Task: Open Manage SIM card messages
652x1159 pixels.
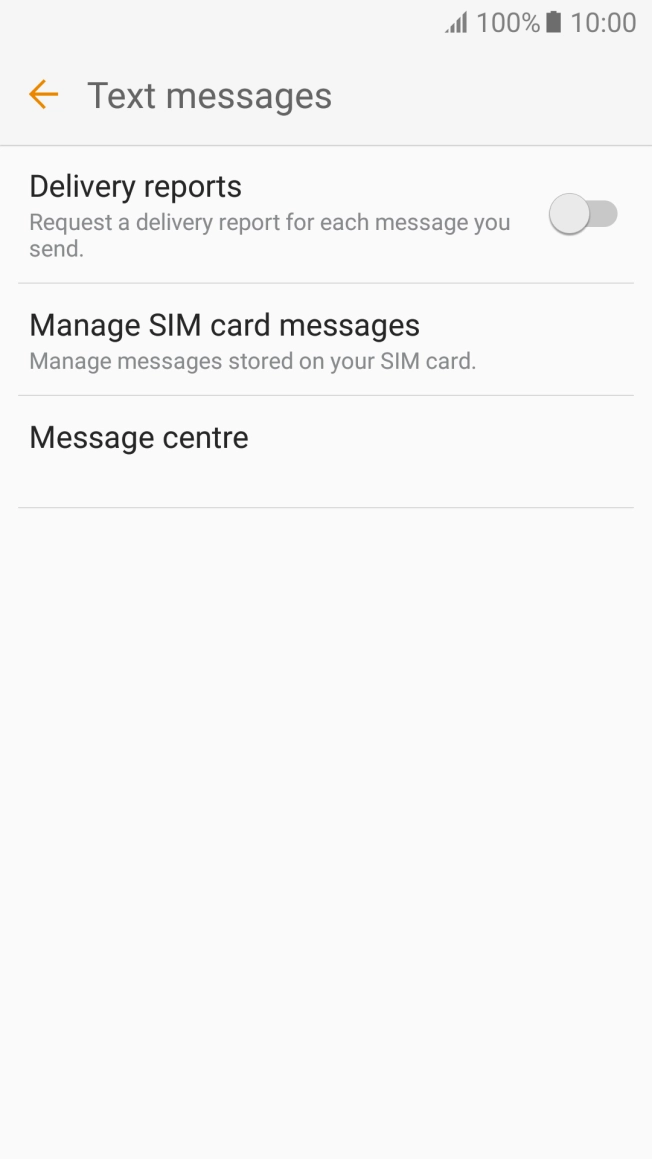Action: coord(325,340)
